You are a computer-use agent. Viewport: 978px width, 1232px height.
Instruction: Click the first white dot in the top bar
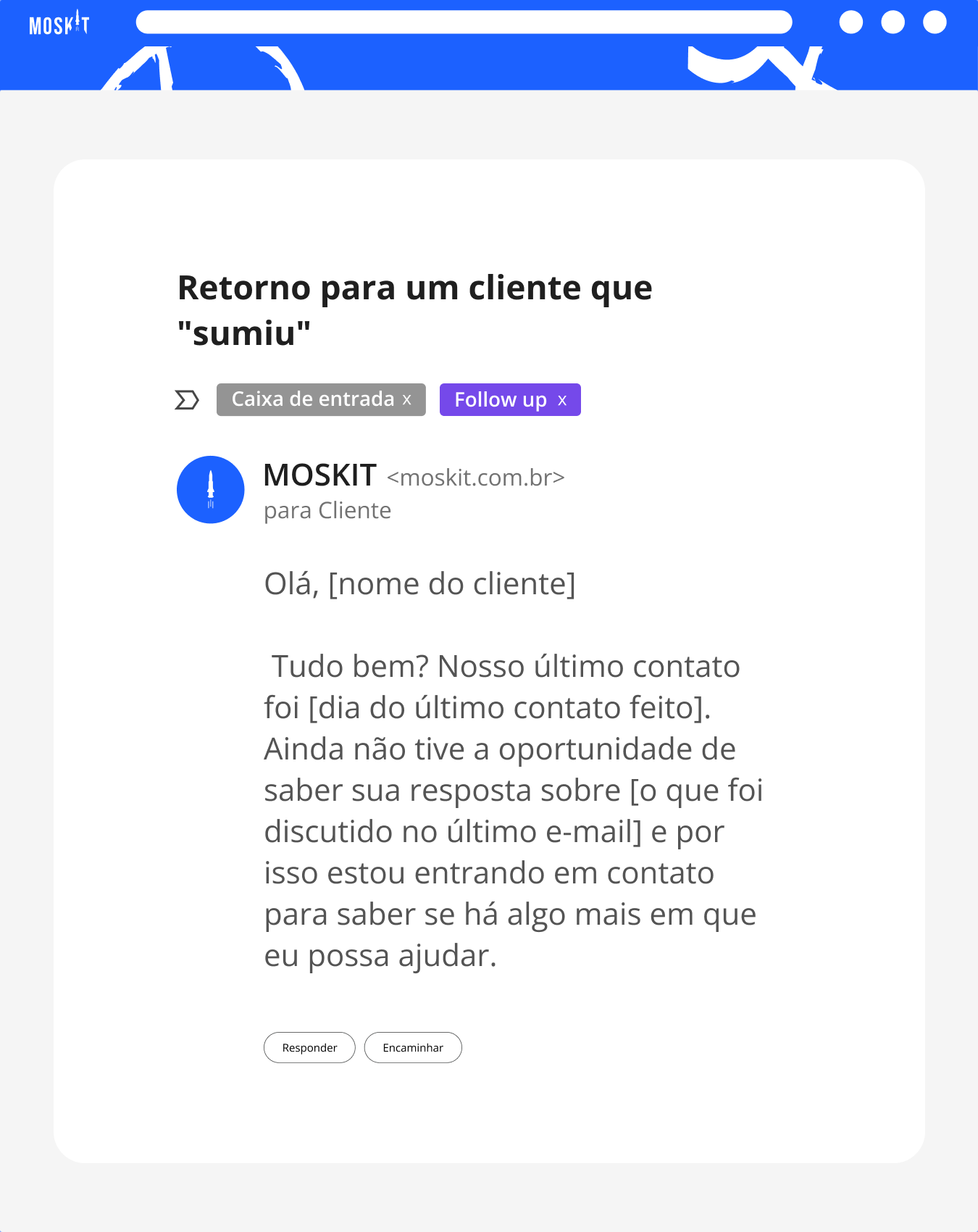coord(850,23)
